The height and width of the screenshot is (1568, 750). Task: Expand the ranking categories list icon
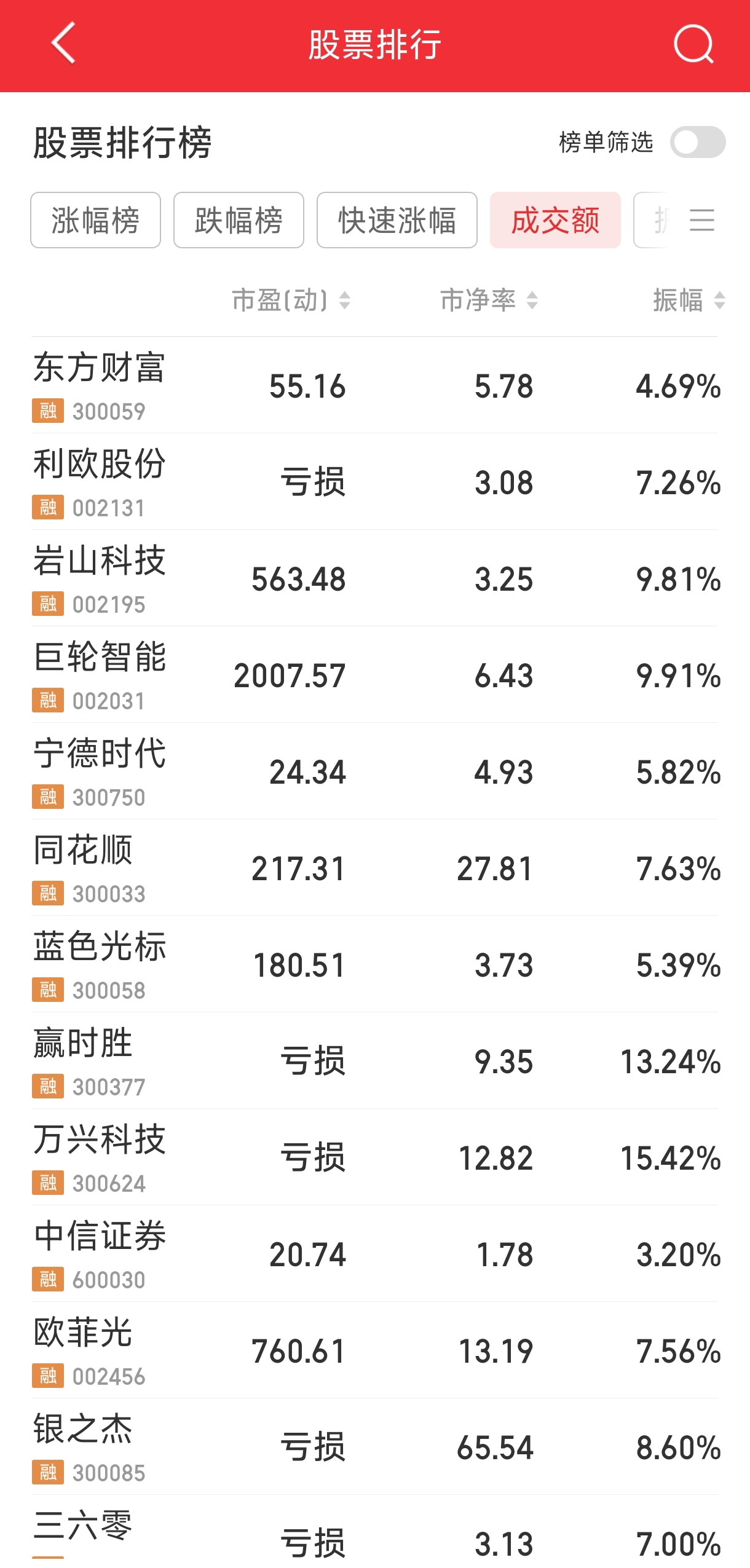point(701,220)
